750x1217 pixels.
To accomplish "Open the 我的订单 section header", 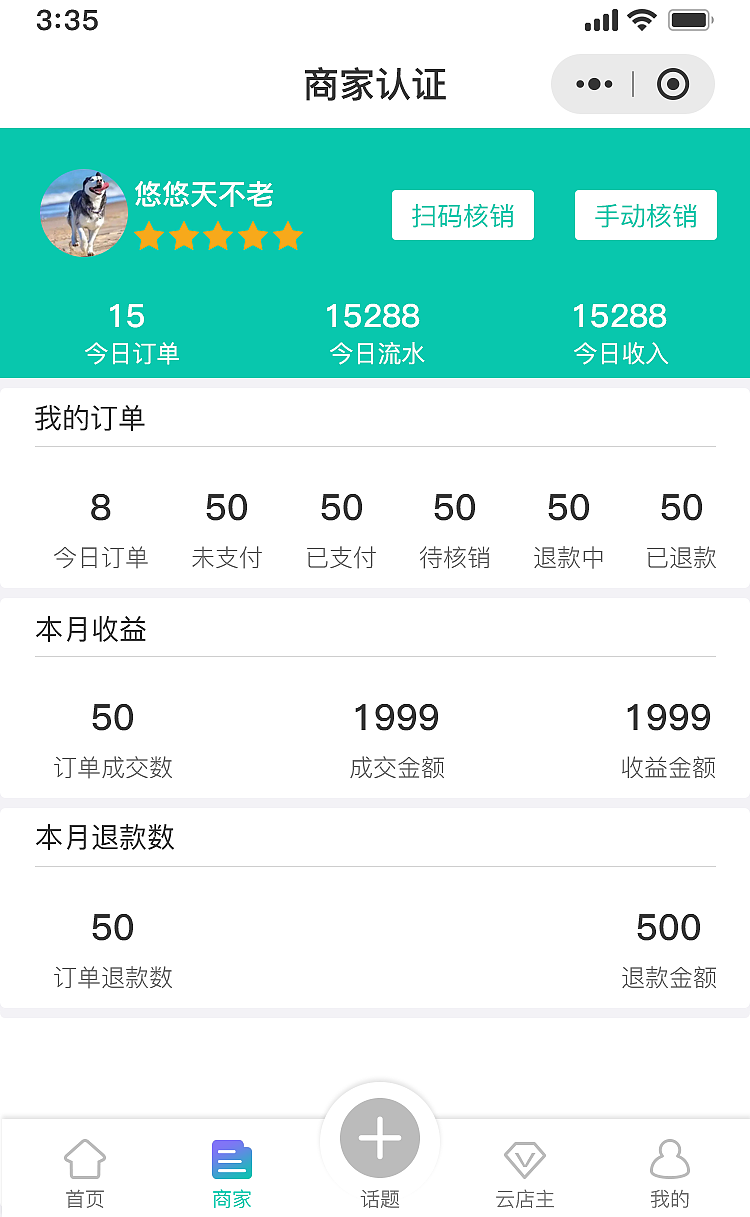I will (x=88, y=419).
